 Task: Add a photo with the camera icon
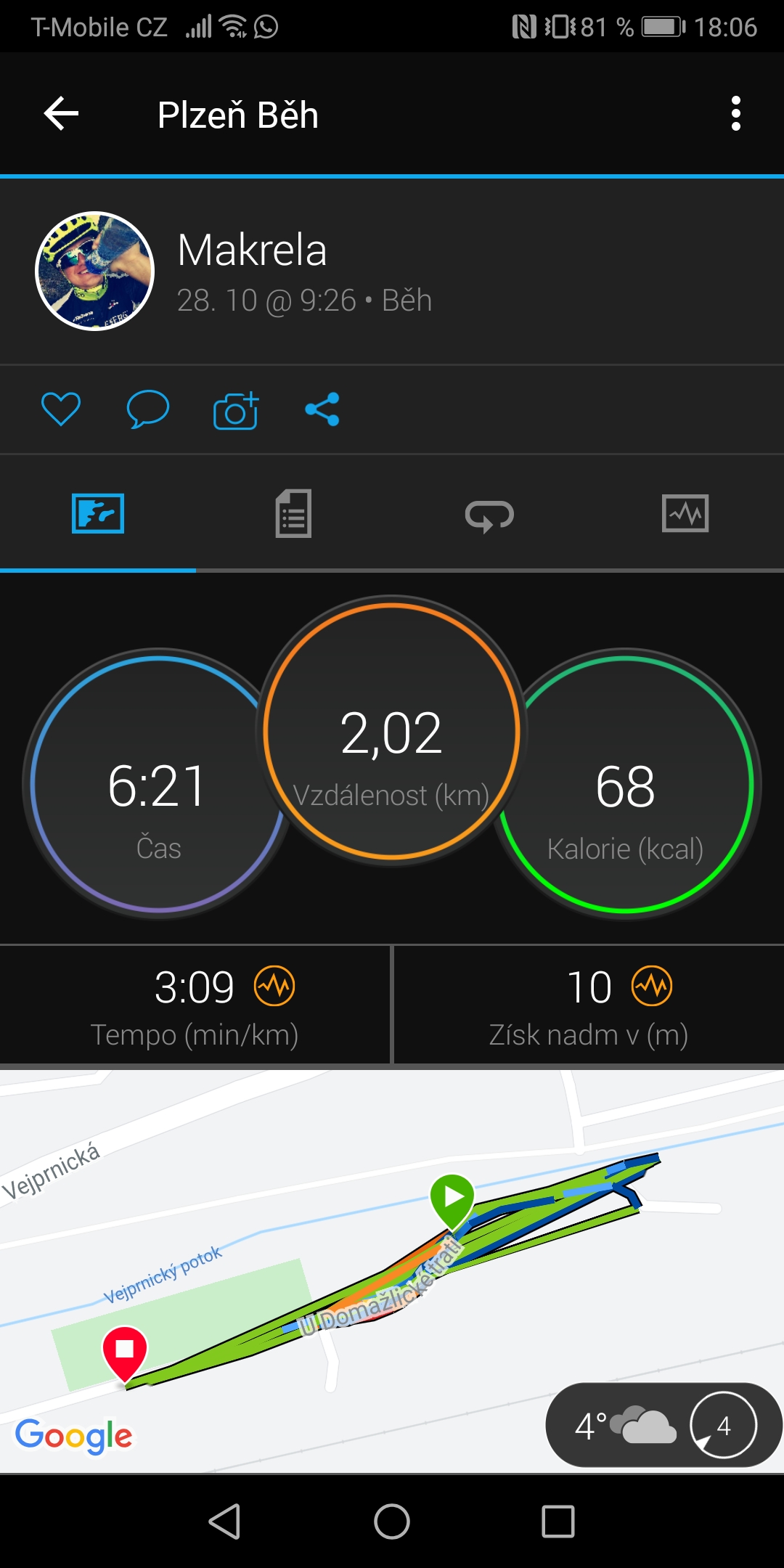(x=236, y=410)
